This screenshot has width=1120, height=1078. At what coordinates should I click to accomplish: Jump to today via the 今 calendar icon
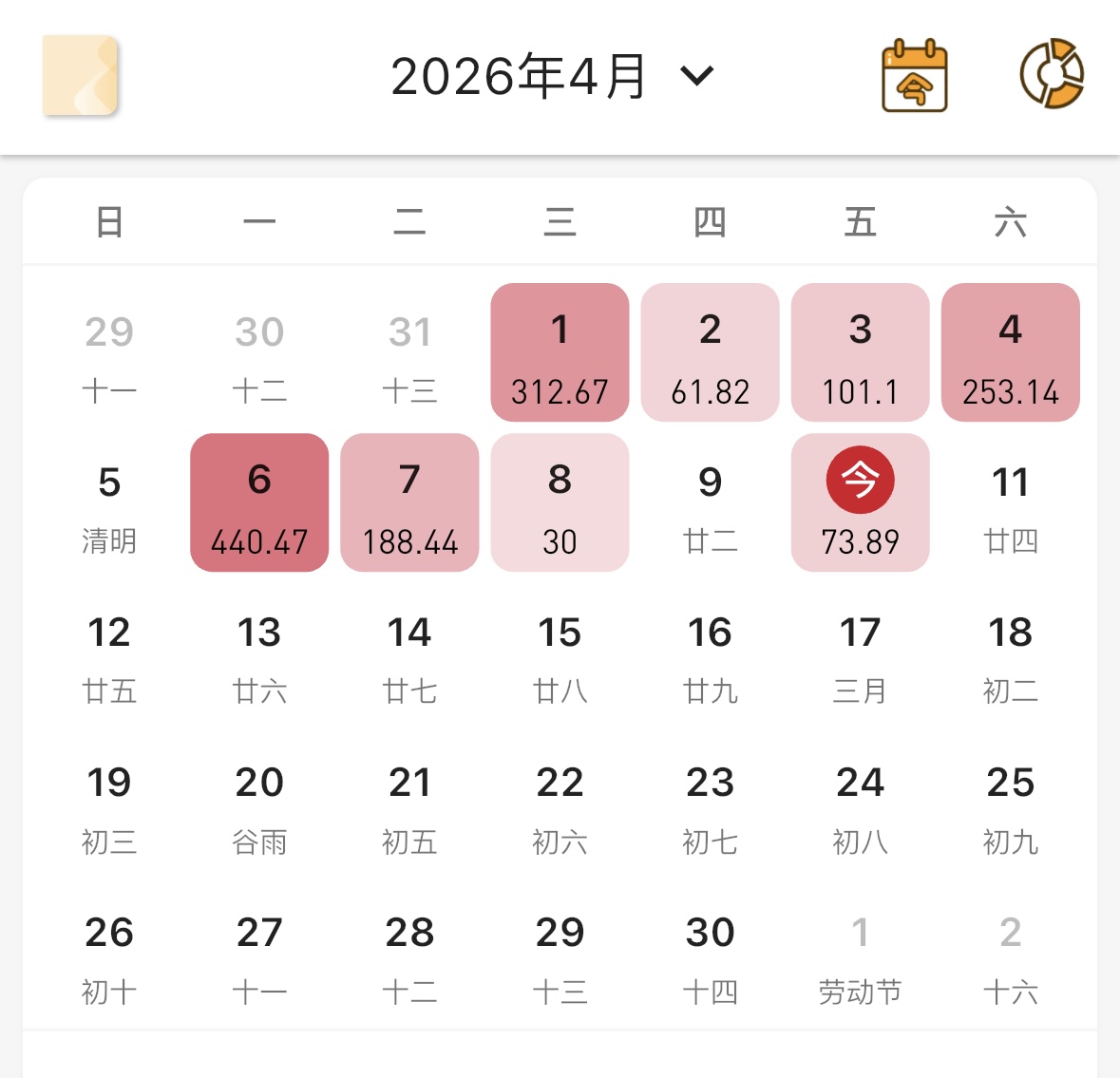pyautogui.click(x=914, y=76)
